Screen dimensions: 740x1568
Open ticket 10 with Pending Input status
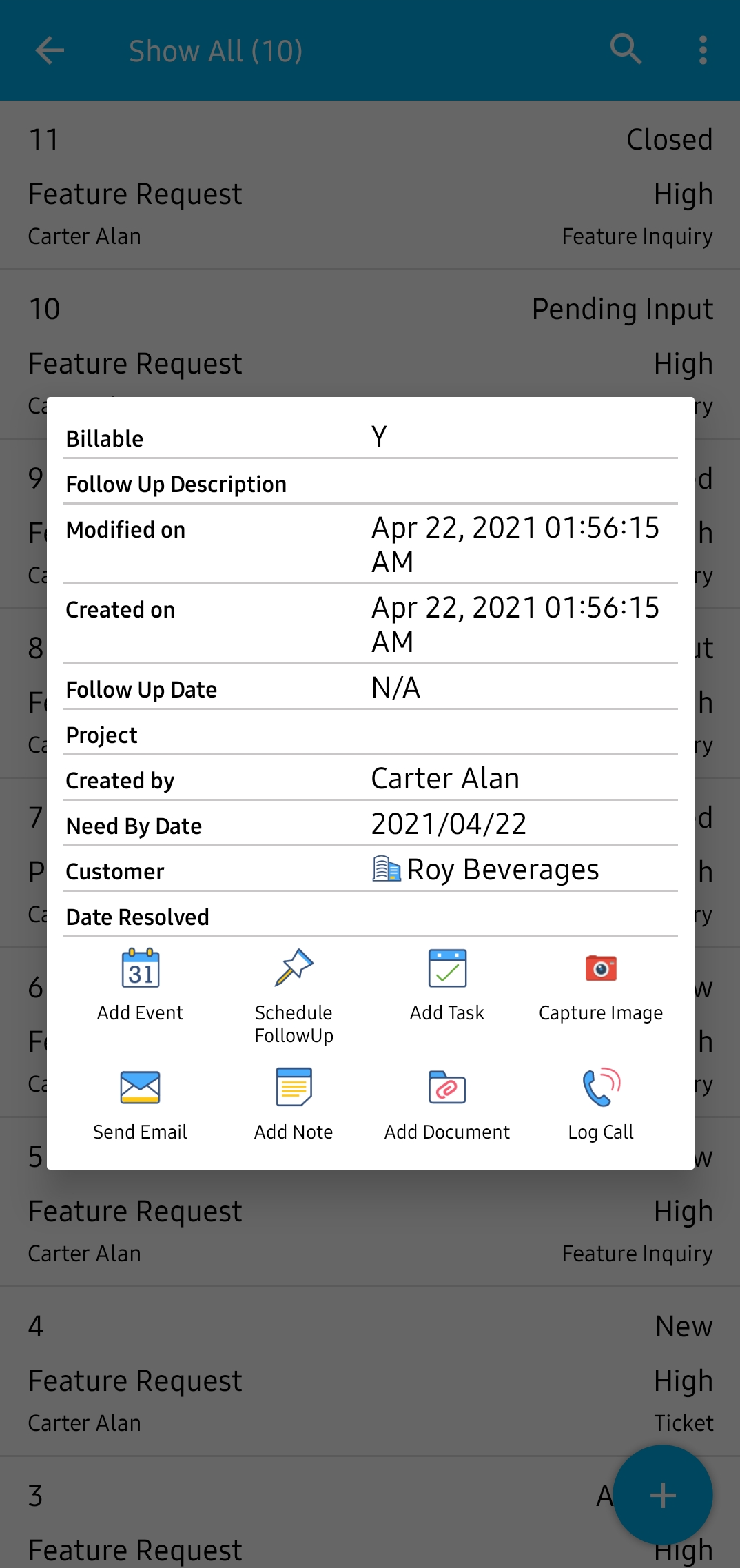click(370, 331)
